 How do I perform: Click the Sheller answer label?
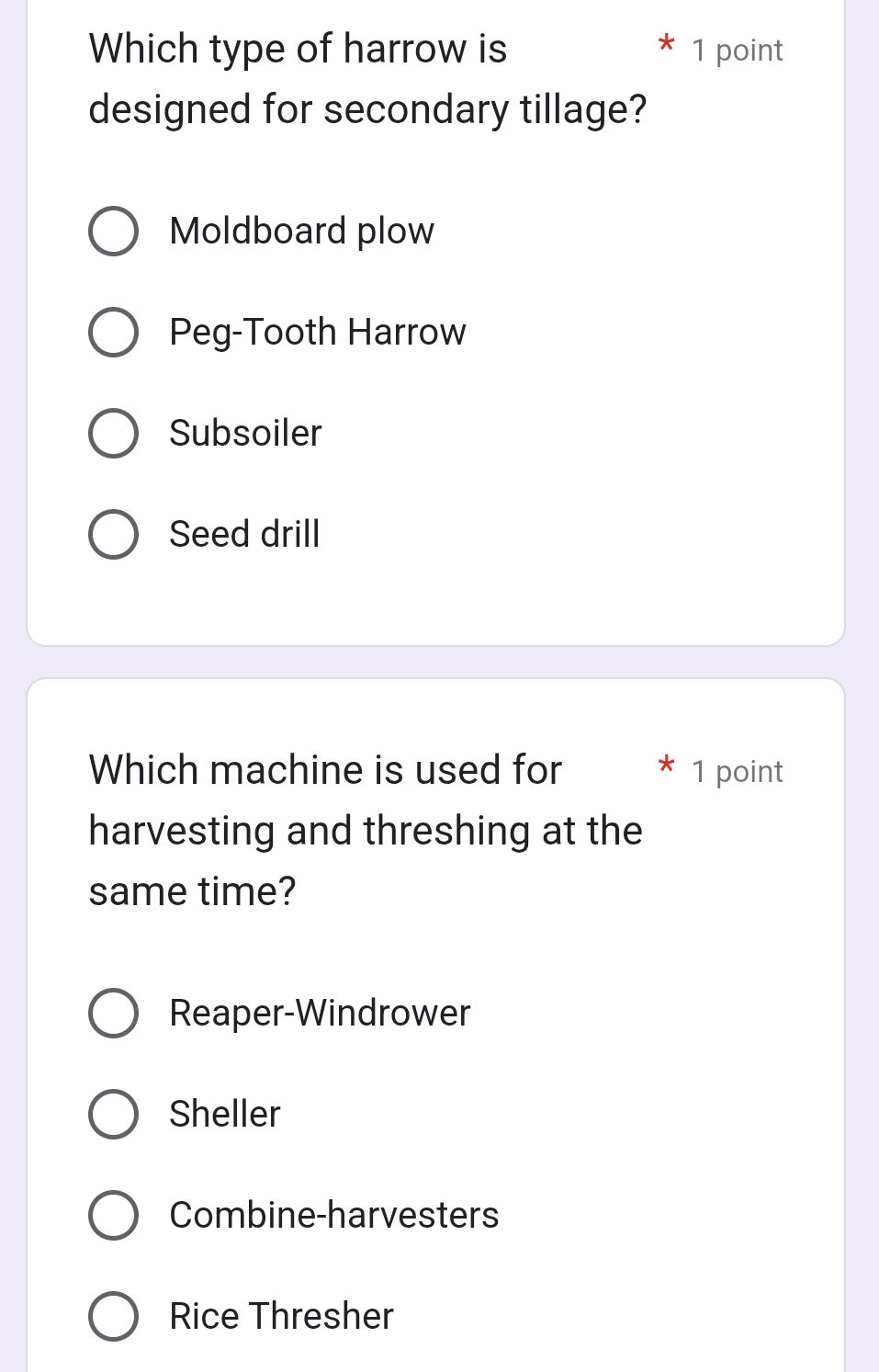[224, 1115]
